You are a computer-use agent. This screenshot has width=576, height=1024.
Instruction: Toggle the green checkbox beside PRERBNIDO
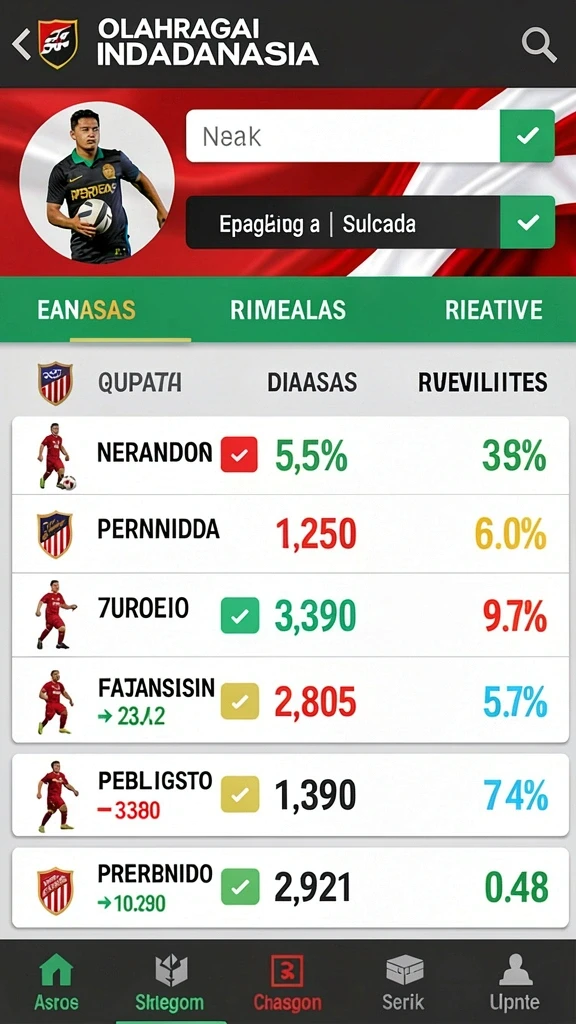(x=240, y=887)
